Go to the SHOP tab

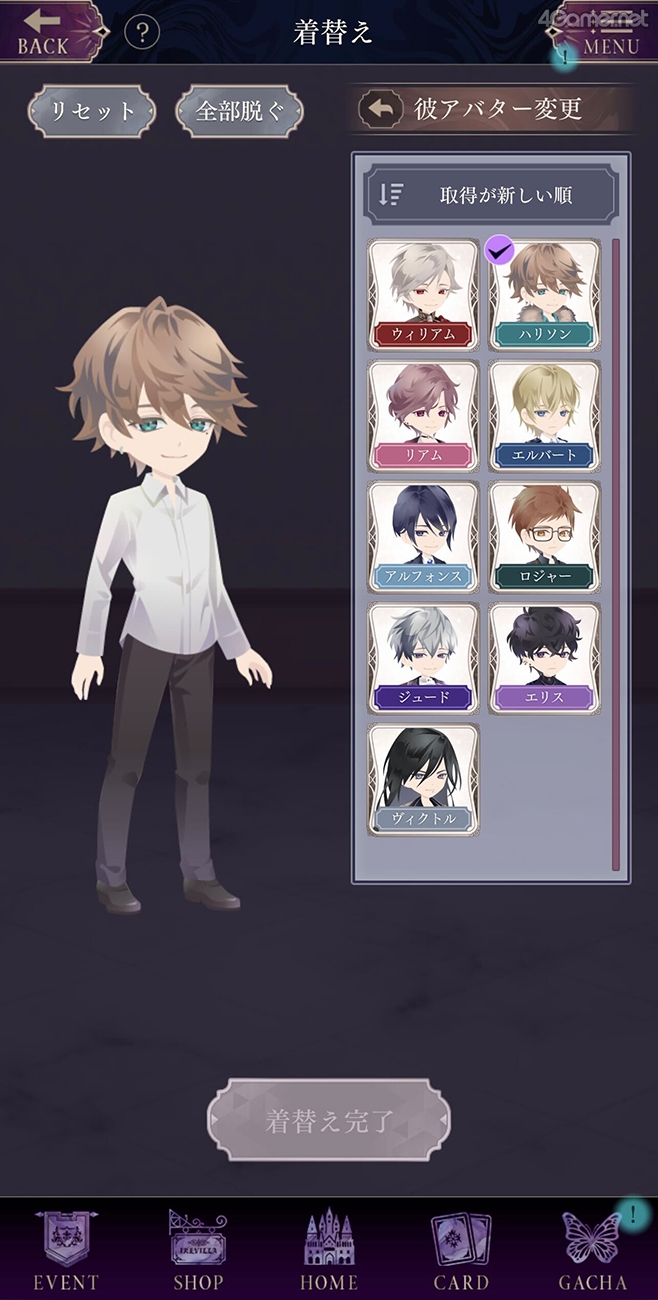click(x=198, y=1251)
